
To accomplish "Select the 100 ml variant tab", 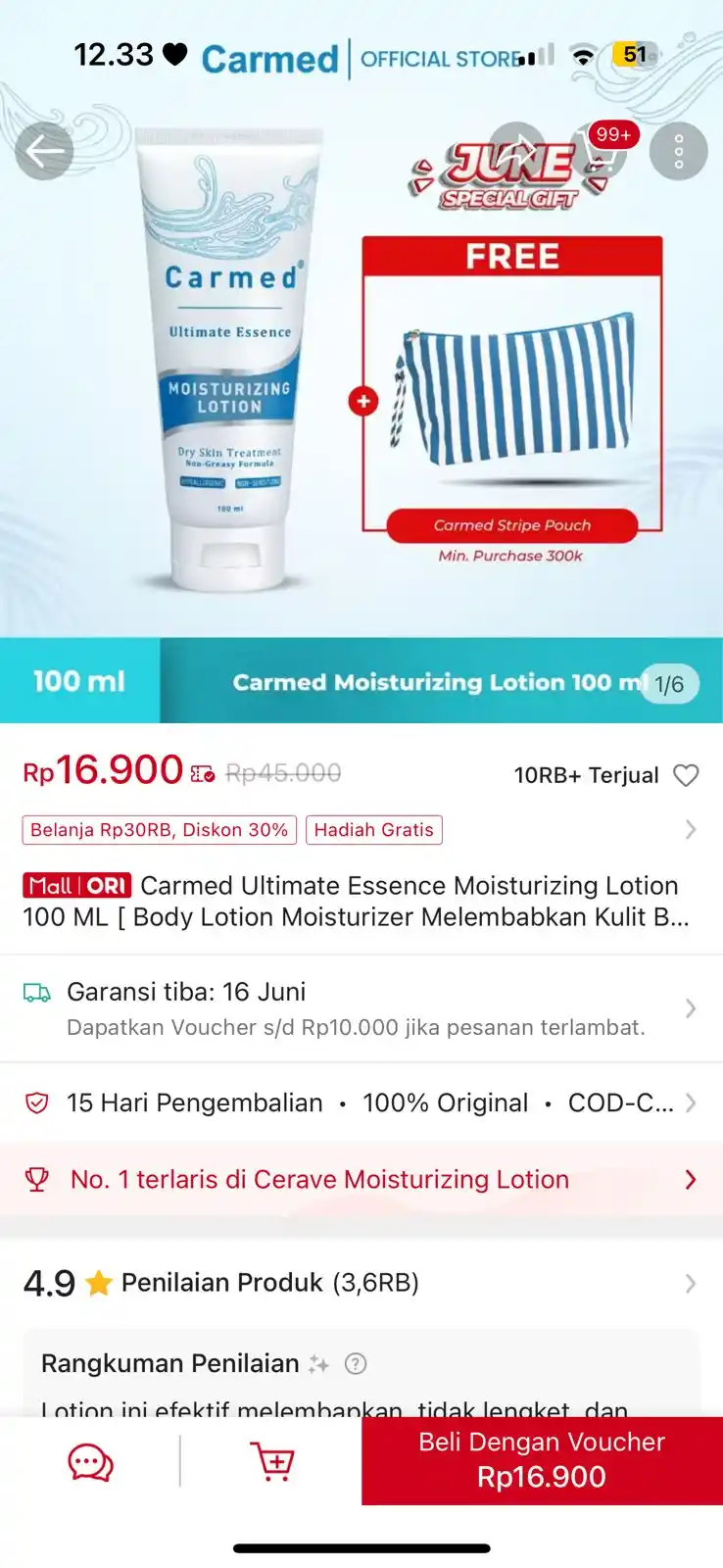I will (79, 680).
